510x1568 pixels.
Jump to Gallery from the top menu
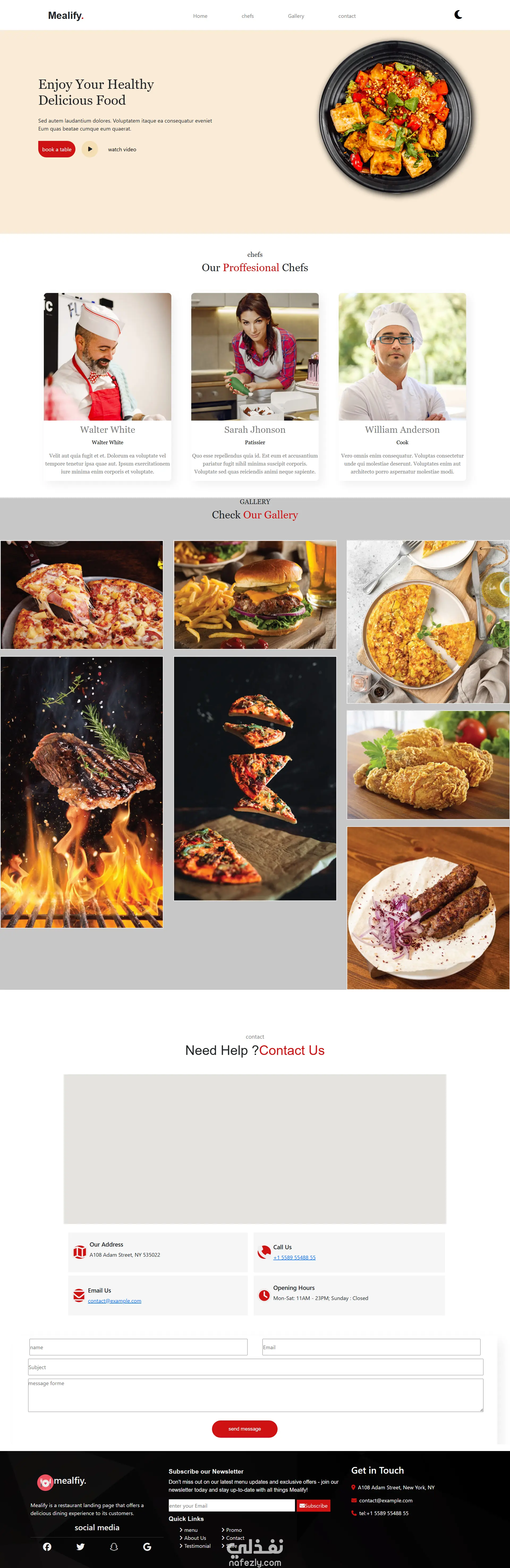296,16
